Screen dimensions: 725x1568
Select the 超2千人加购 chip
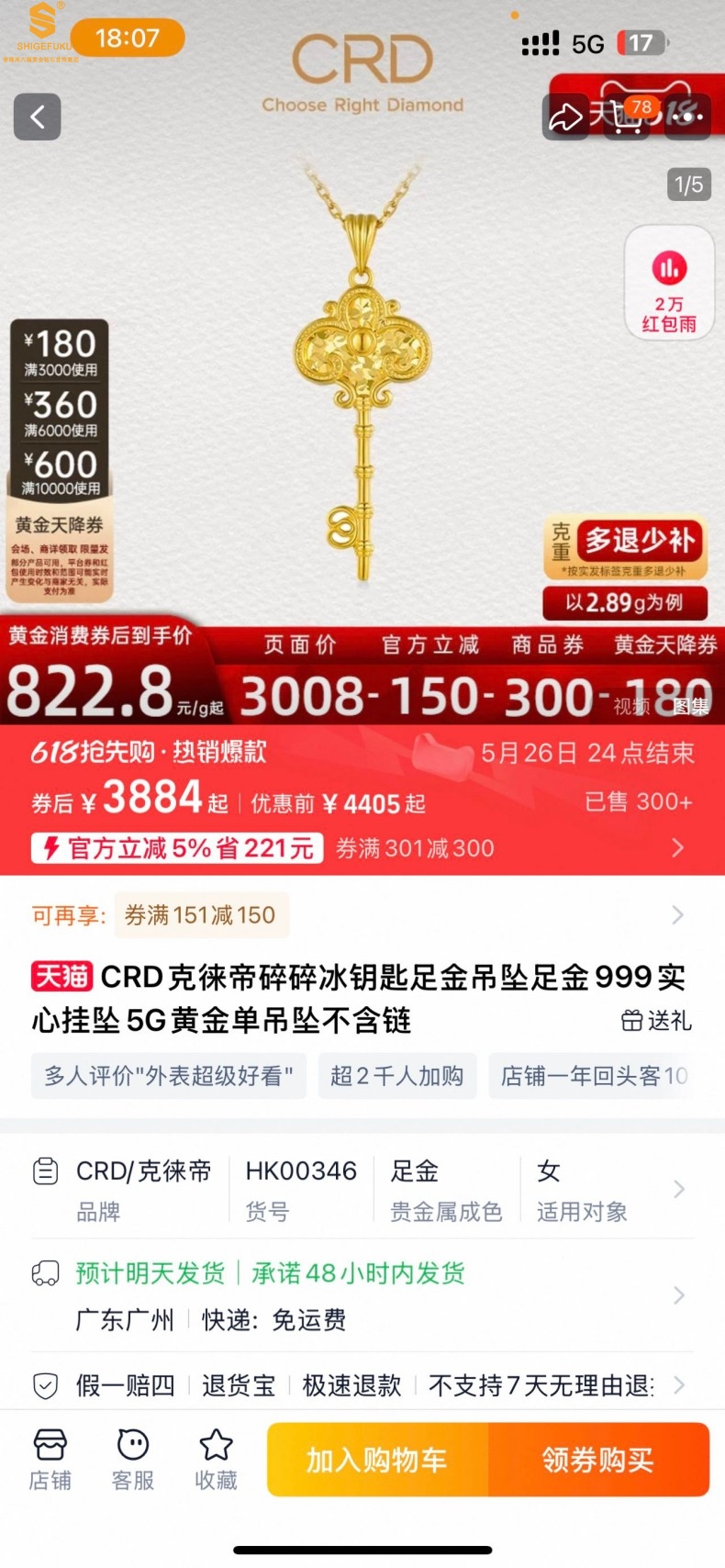396,1076
